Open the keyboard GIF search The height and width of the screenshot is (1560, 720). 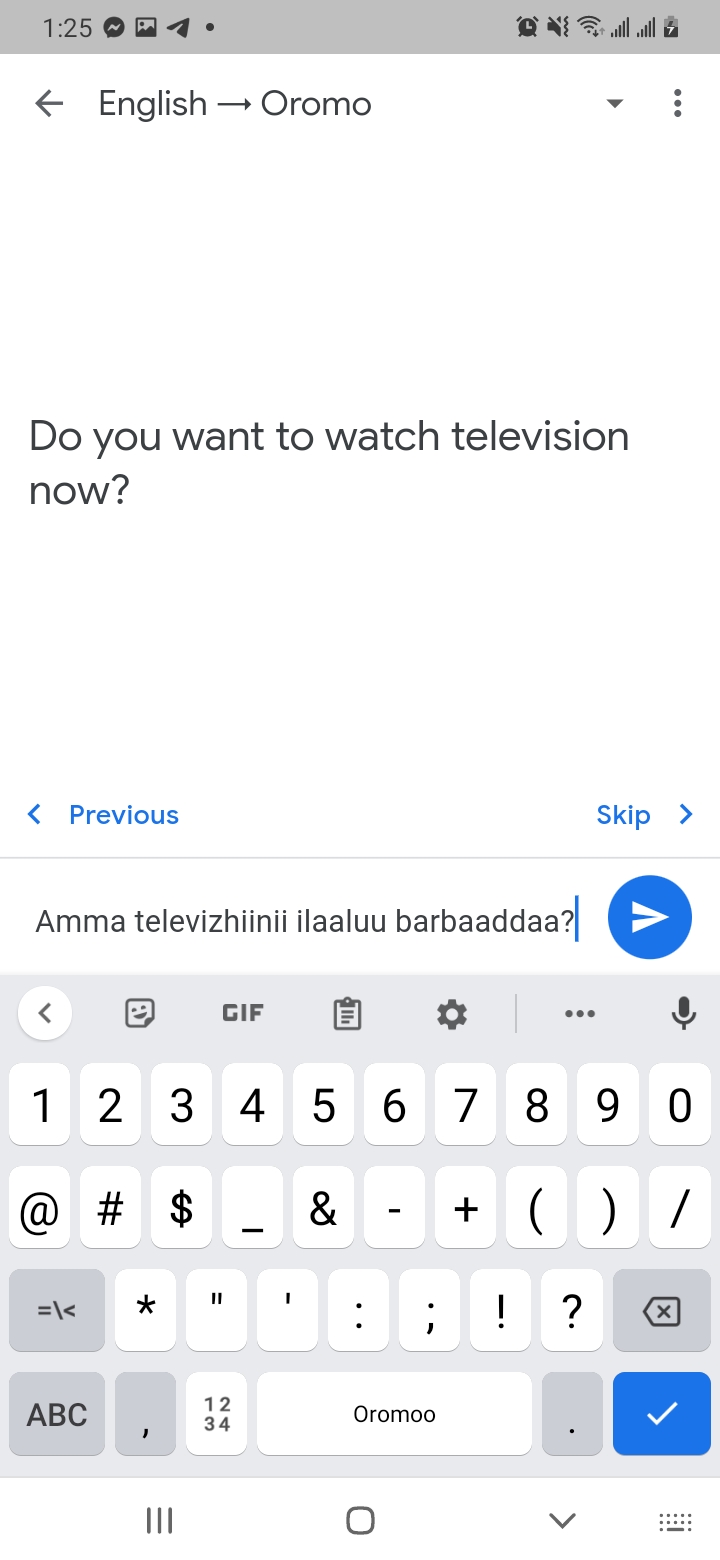(x=243, y=1014)
